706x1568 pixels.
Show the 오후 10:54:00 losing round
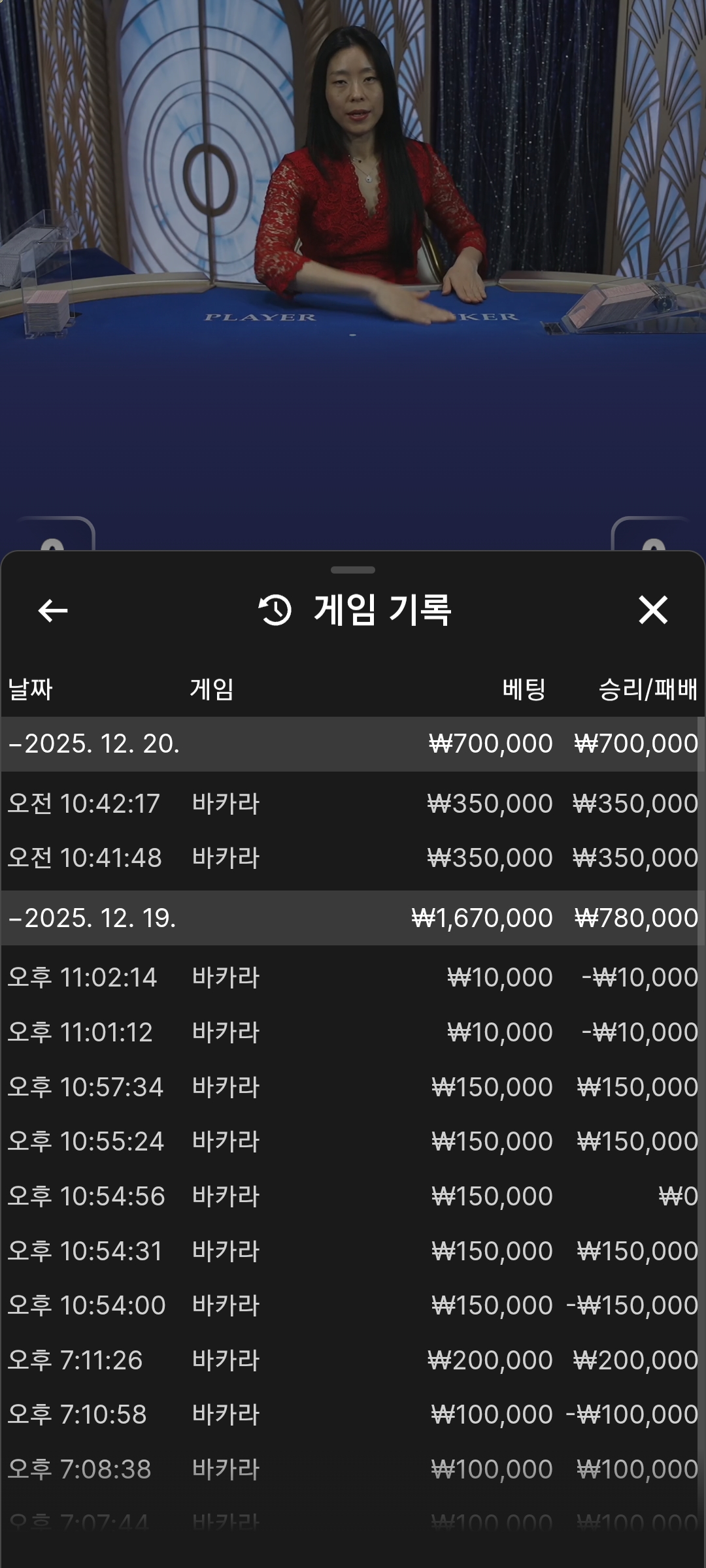(x=353, y=1305)
